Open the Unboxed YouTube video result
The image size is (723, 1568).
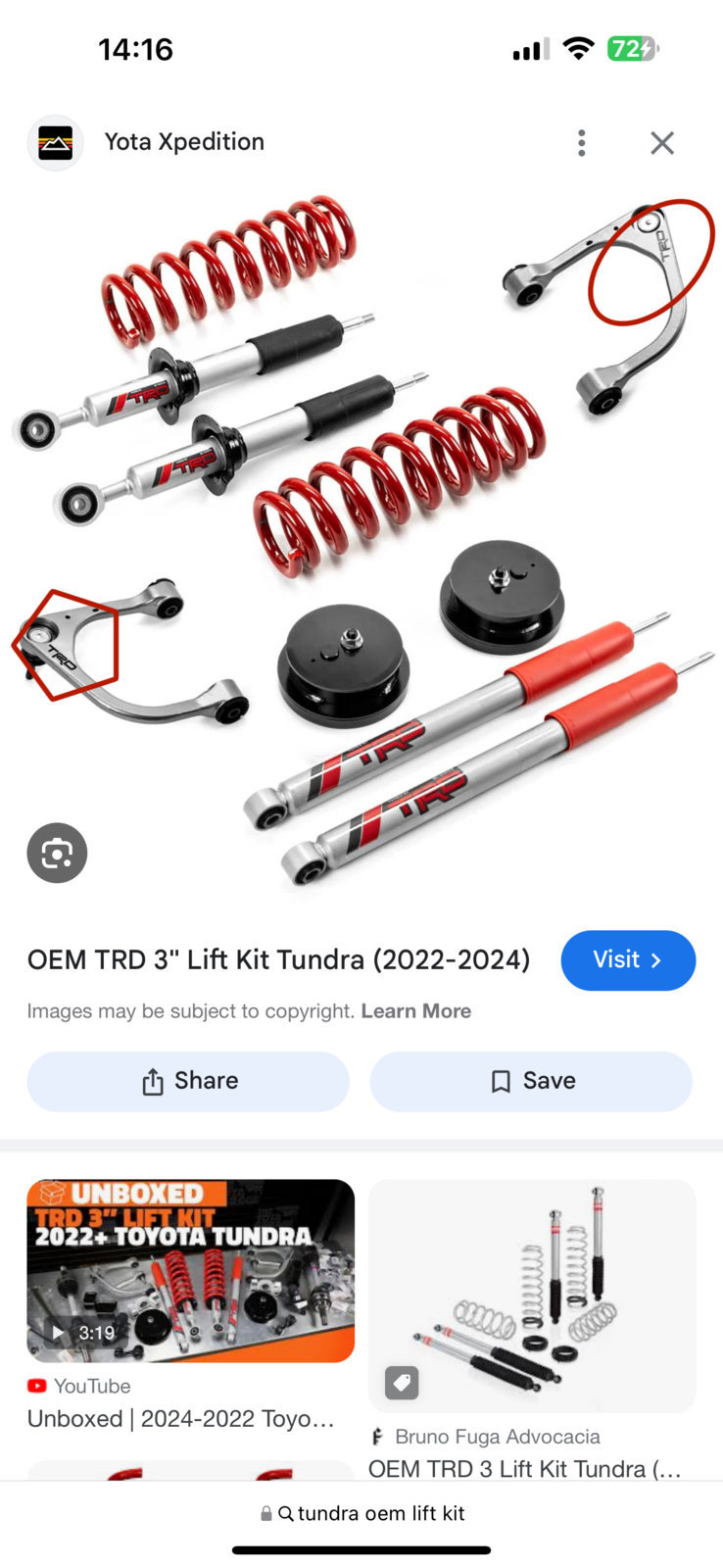(190, 1270)
